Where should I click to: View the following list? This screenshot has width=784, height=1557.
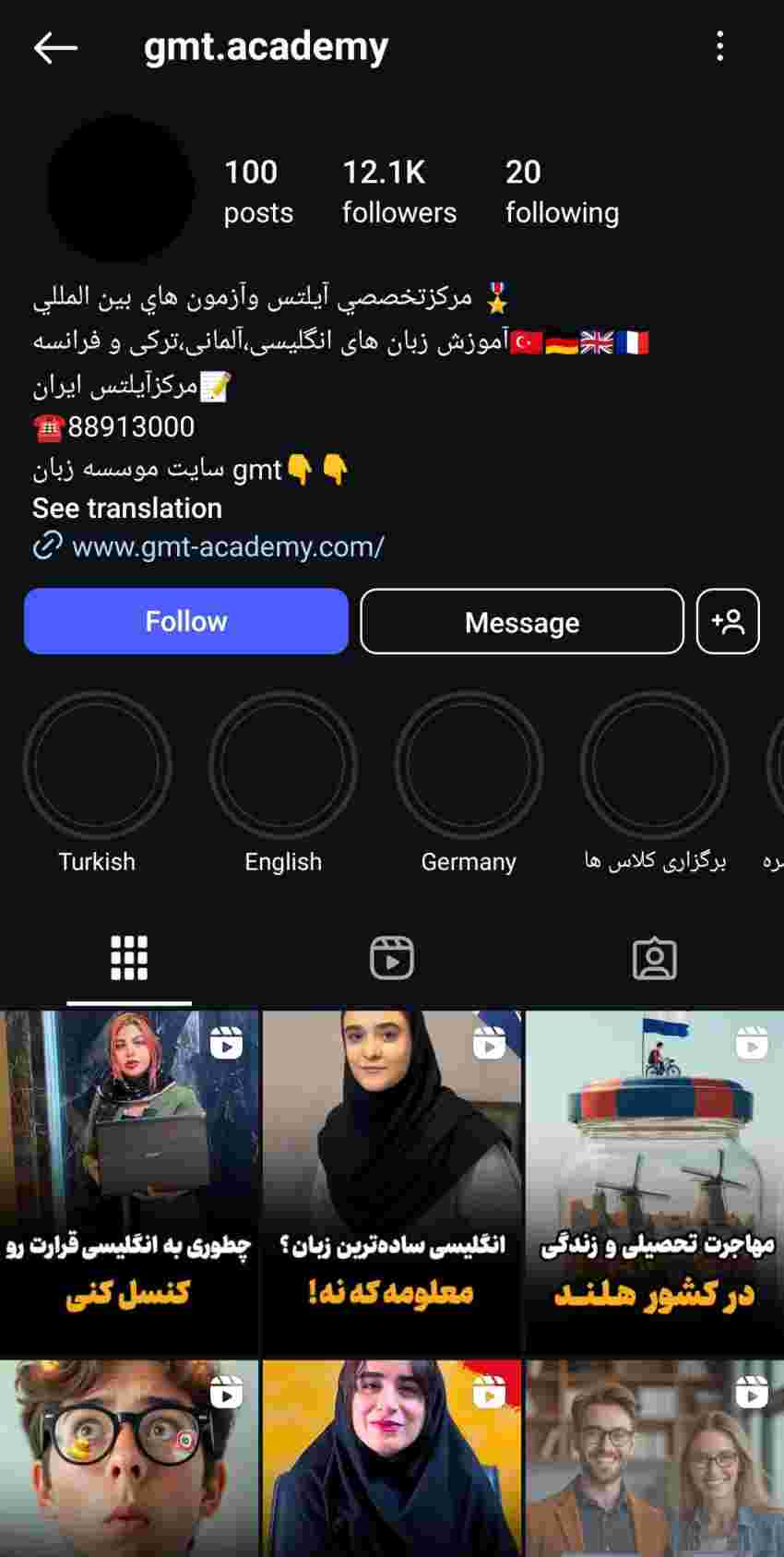(562, 192)
